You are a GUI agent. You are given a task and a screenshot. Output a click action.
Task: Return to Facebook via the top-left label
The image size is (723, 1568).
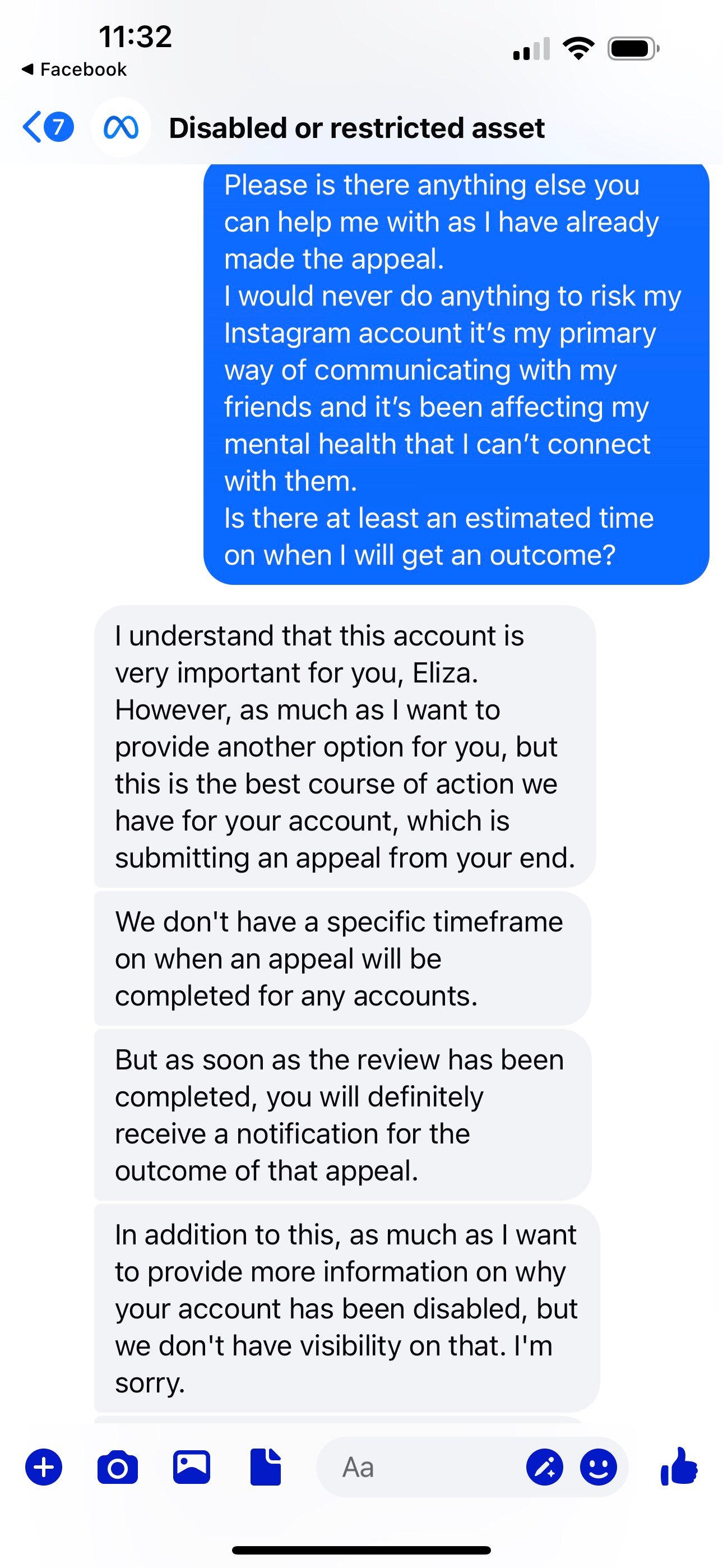(x=73, y=69)
